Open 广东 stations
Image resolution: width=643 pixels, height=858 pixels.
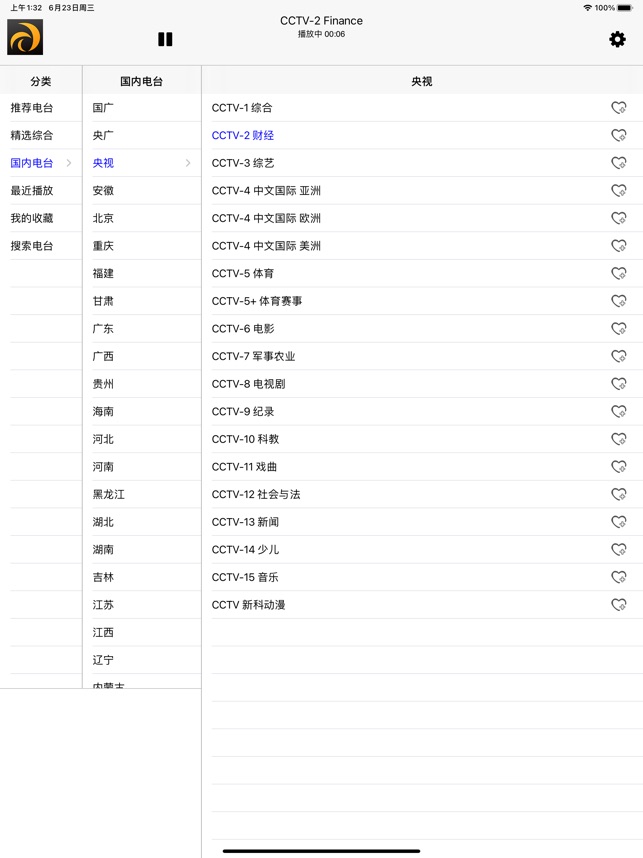(103, 329)
